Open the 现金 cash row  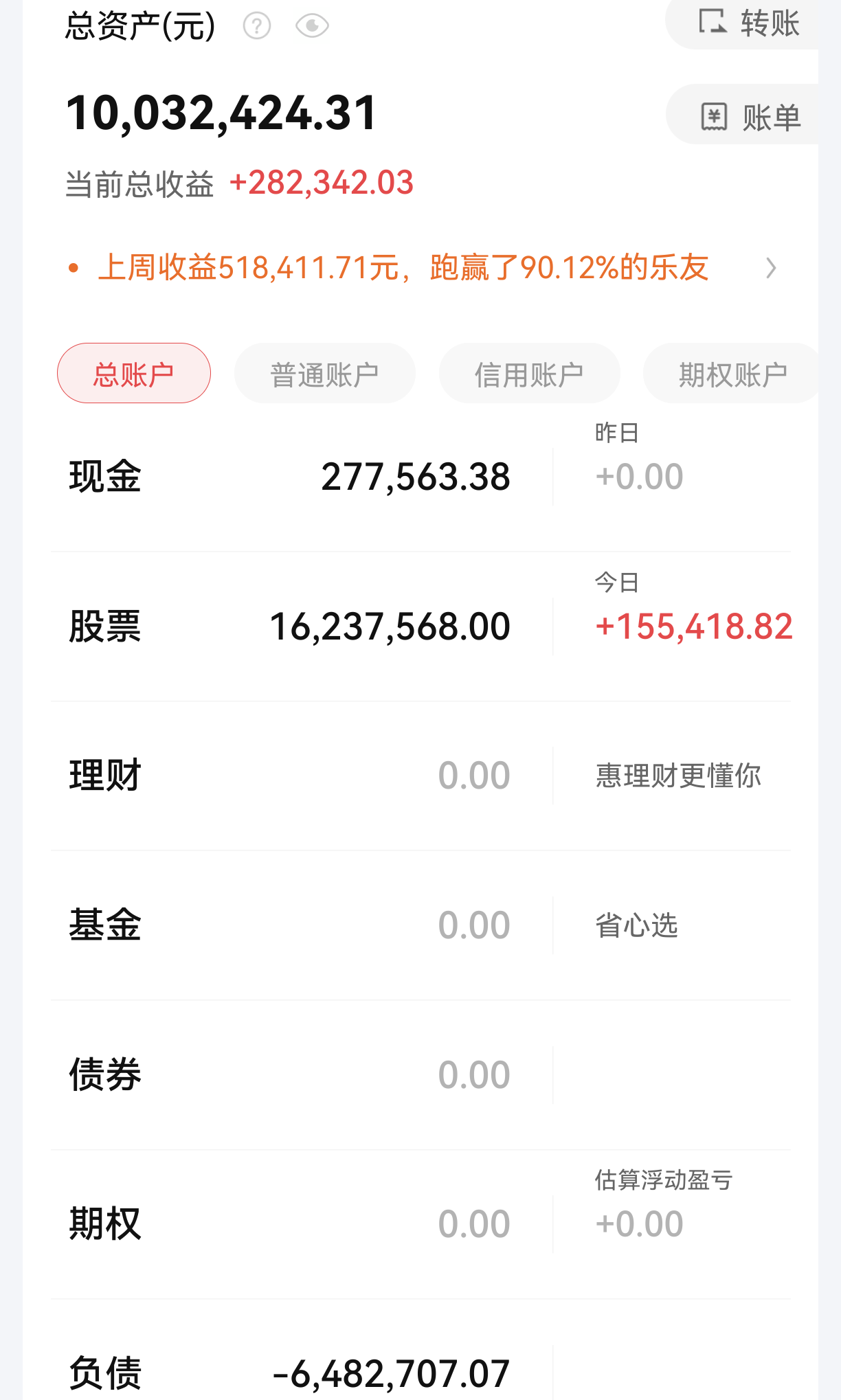289,477
